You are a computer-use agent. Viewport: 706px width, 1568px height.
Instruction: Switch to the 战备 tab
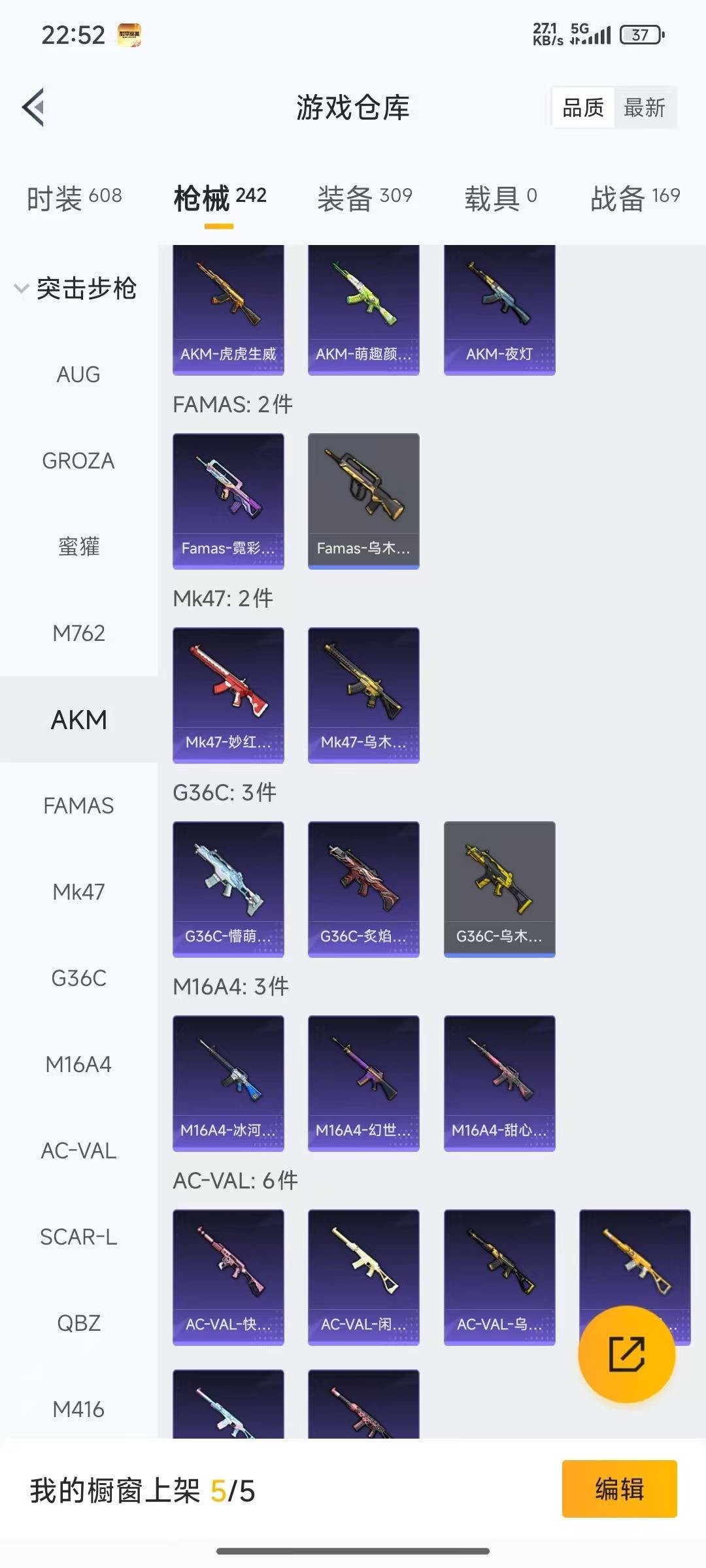(635, 197)
